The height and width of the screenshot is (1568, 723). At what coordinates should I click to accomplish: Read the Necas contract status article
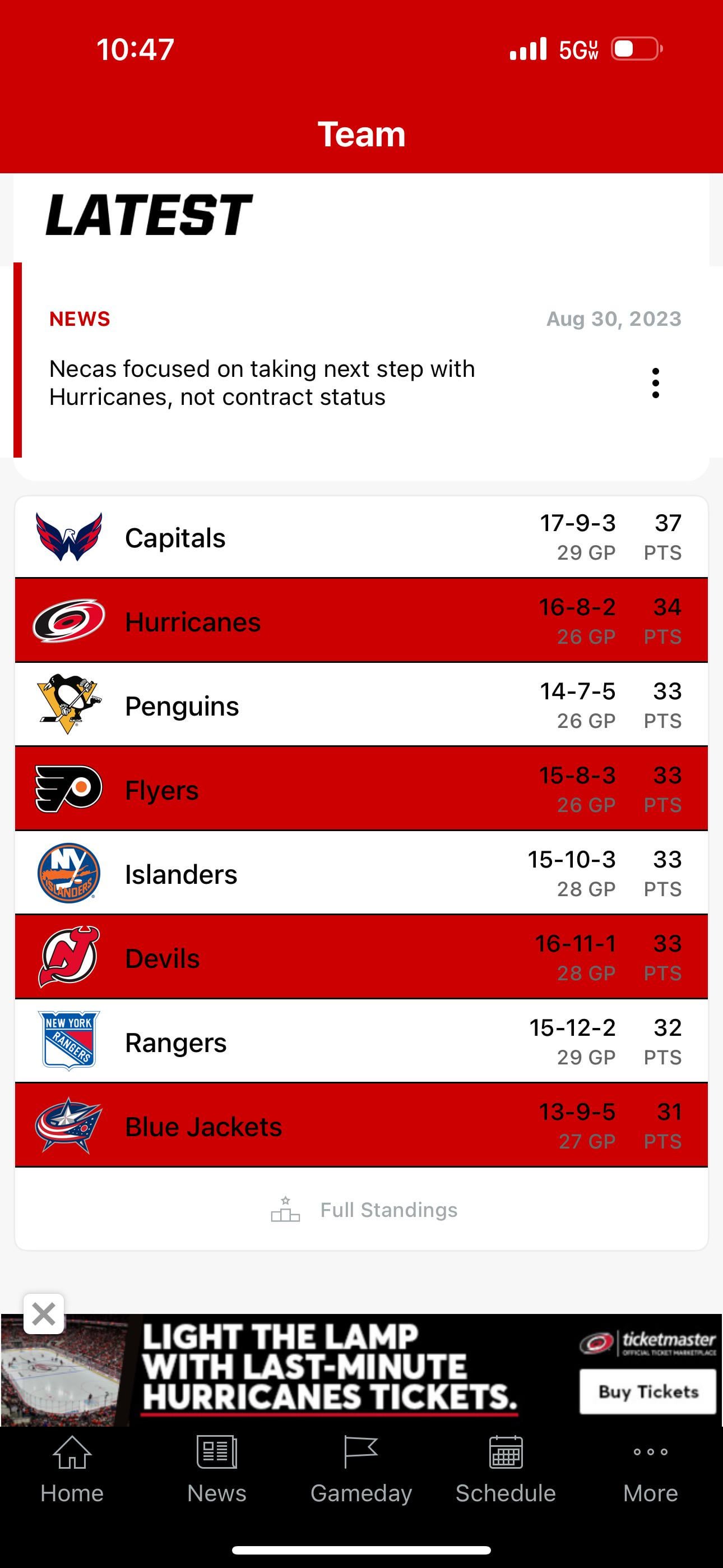point(262,383)
